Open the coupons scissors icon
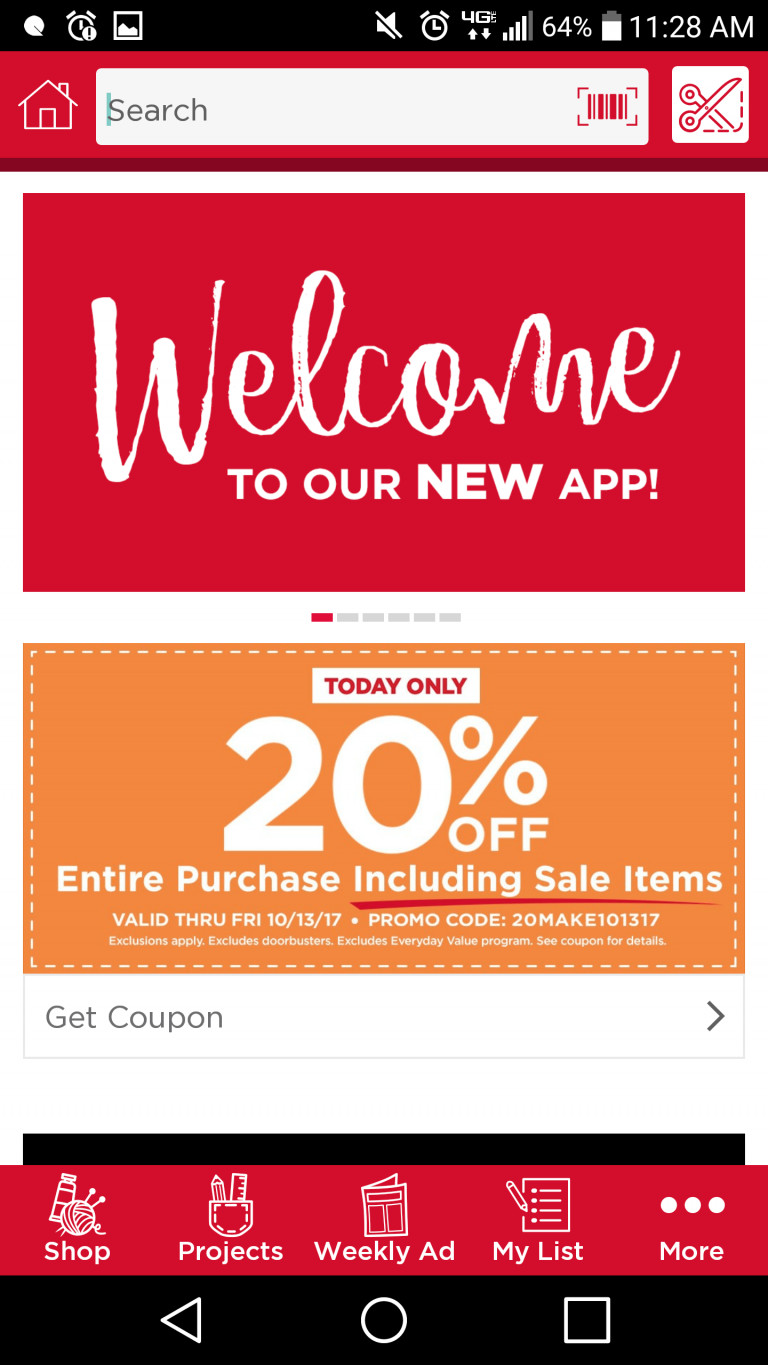The height and width of the screenshot is (1365, 768). tap(710, 105)
